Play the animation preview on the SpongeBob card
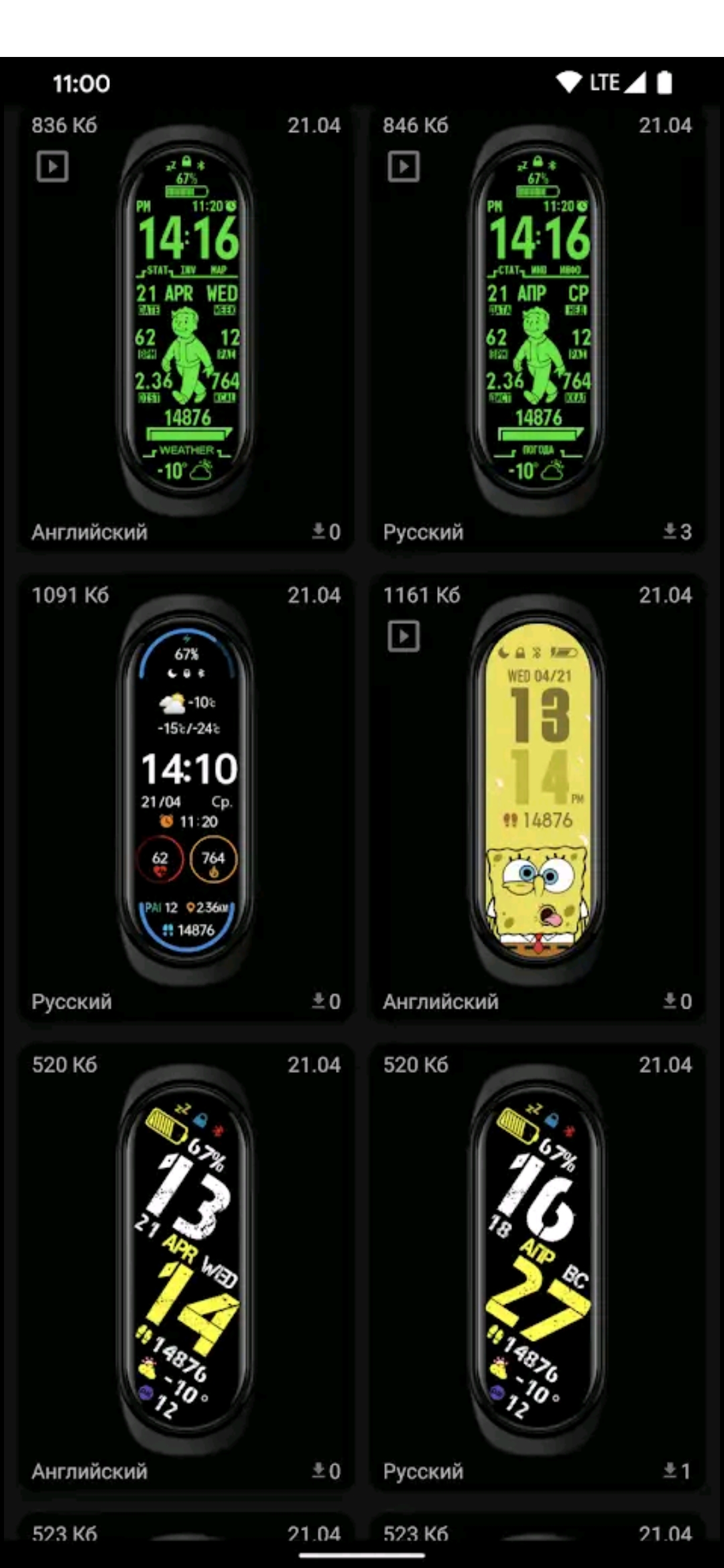Screen dimensions: 724x1568 (404, 636)
